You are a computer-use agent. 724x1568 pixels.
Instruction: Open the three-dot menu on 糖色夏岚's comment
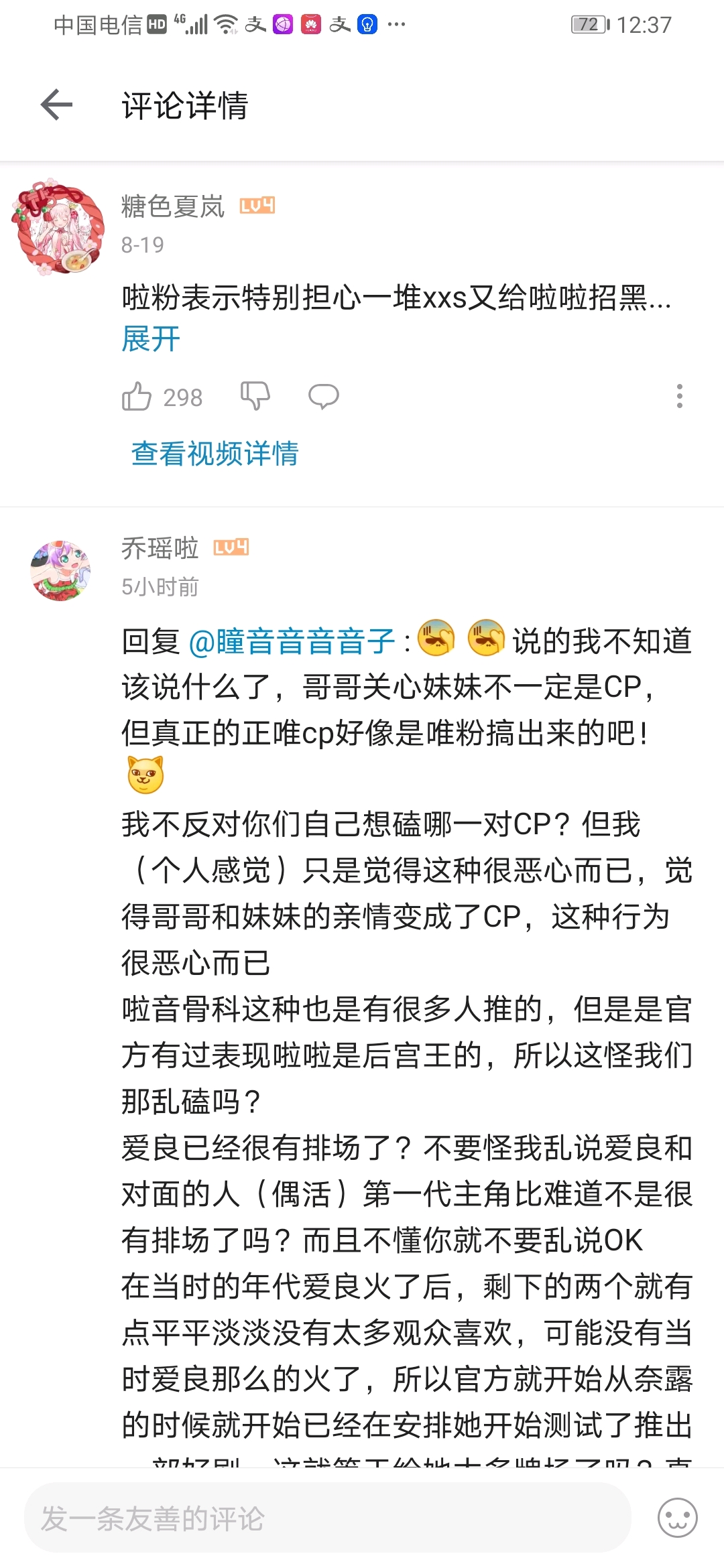pyautogui.click(x=680, y=396)
